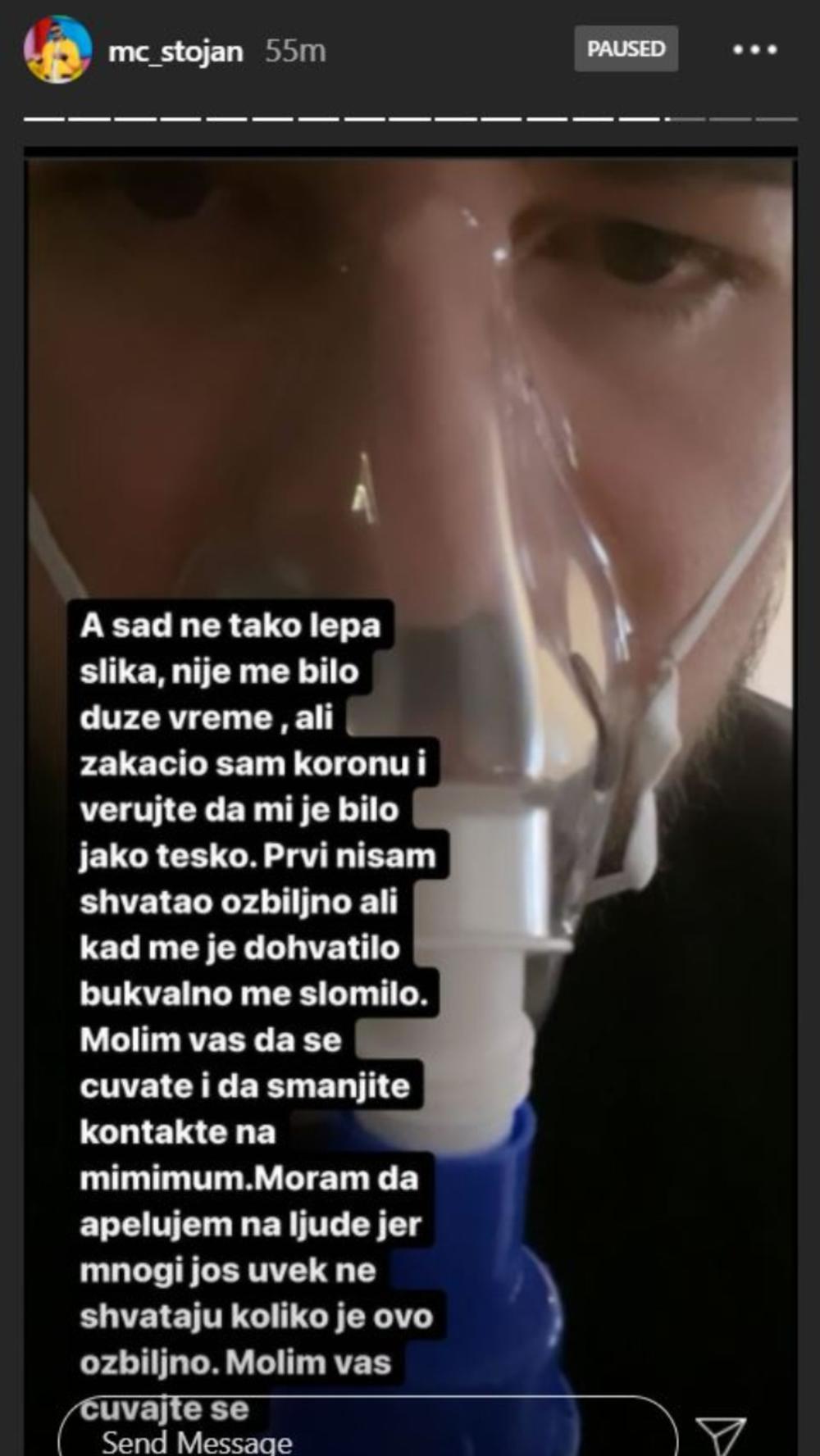Screen dimensions: 820x1456
Task: Tap the PAUSED button to resume the story
Action: pos(626,49)
